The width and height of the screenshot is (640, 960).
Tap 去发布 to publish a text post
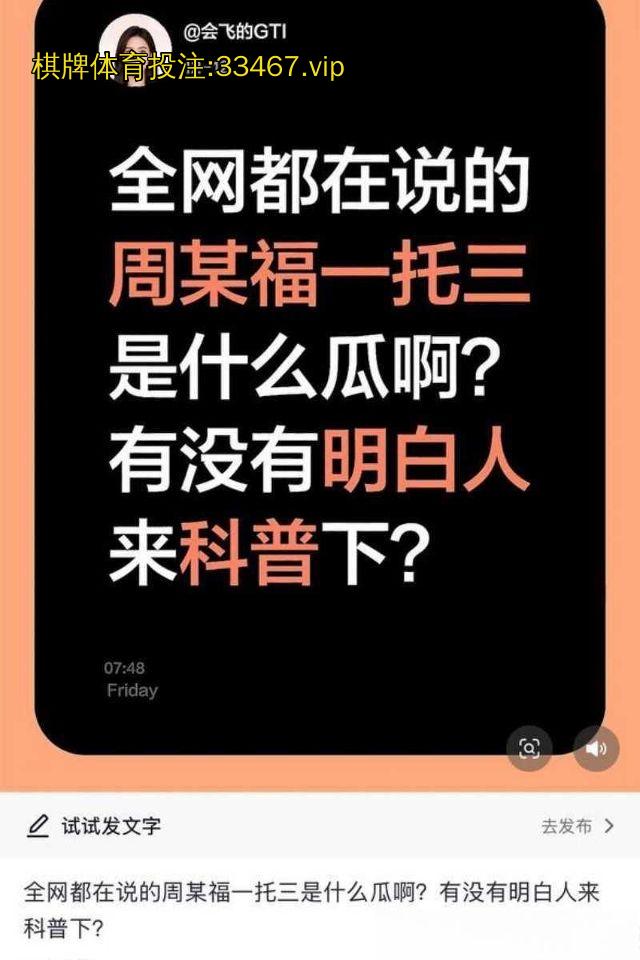click(x=577, y=826)
